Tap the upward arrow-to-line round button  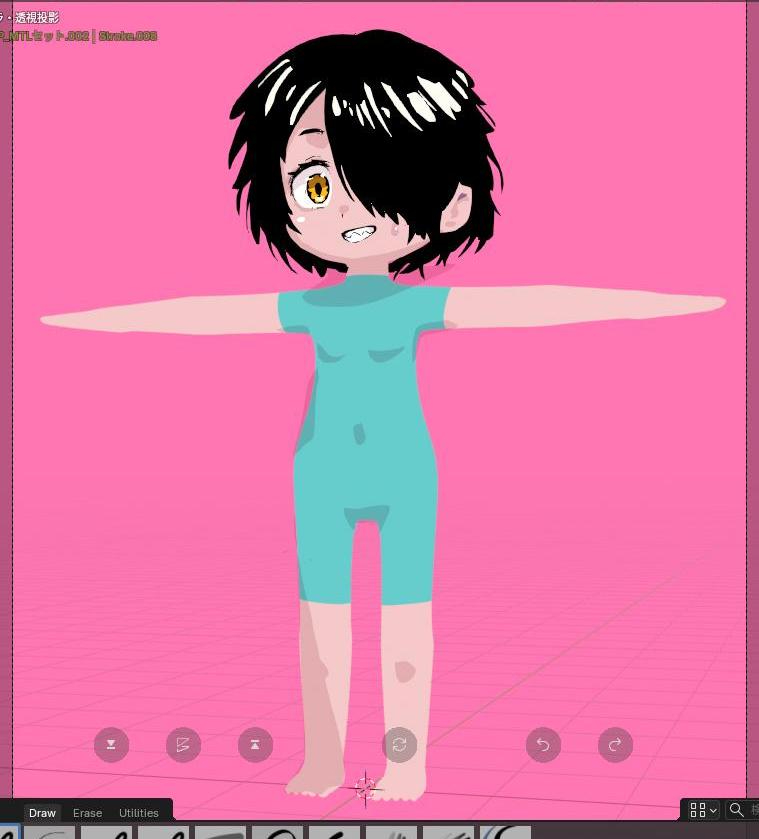255,744
